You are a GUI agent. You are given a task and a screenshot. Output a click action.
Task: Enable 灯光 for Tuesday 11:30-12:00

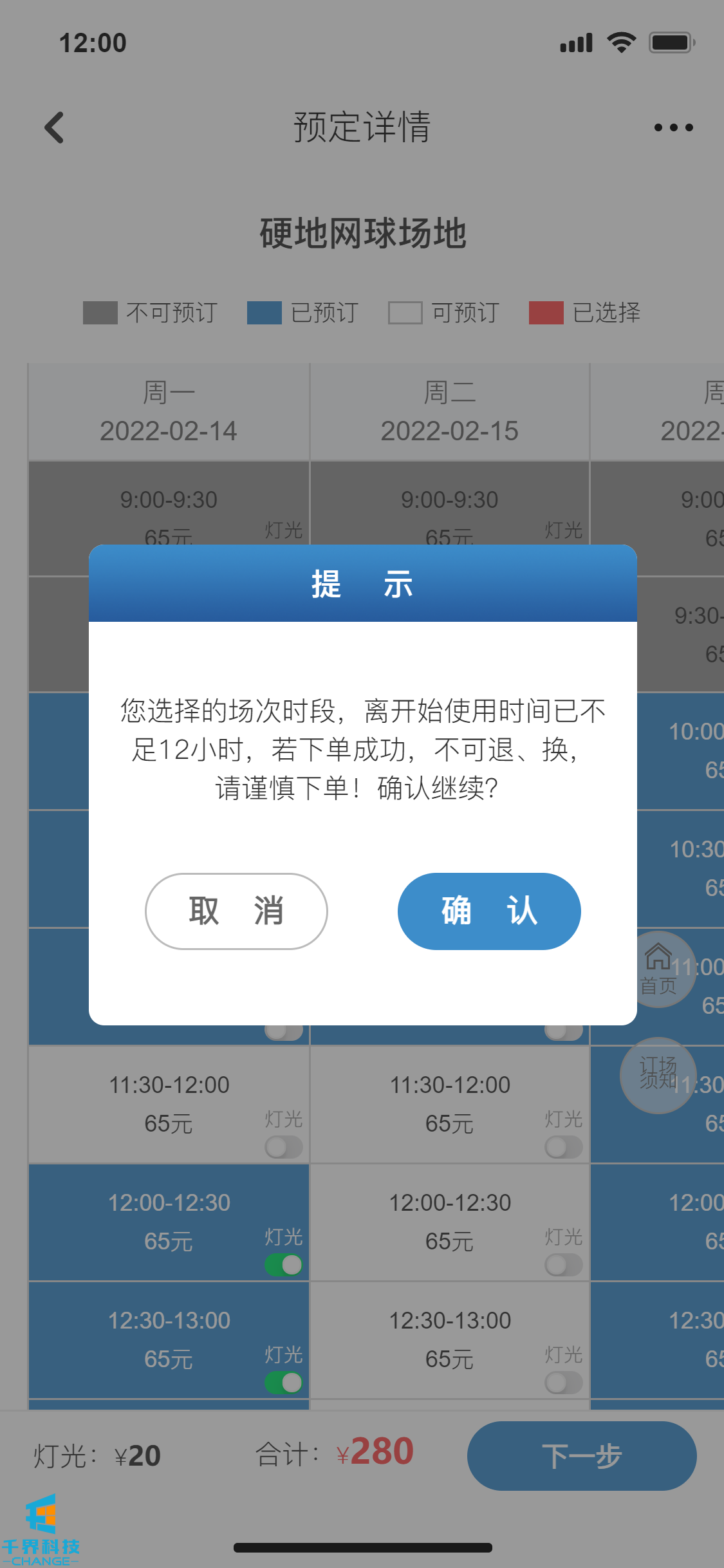(564, 1147)
